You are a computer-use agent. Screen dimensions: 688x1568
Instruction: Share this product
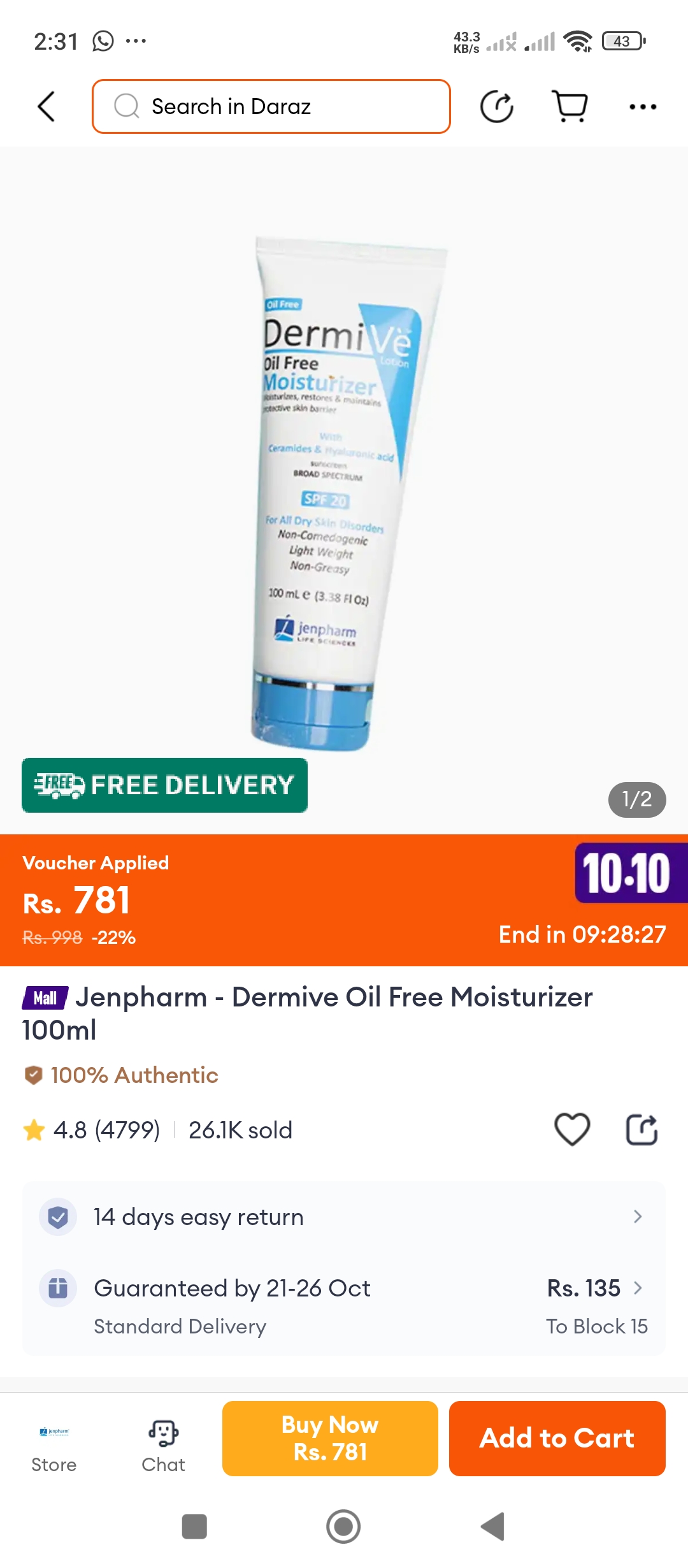click(641, 1129)
